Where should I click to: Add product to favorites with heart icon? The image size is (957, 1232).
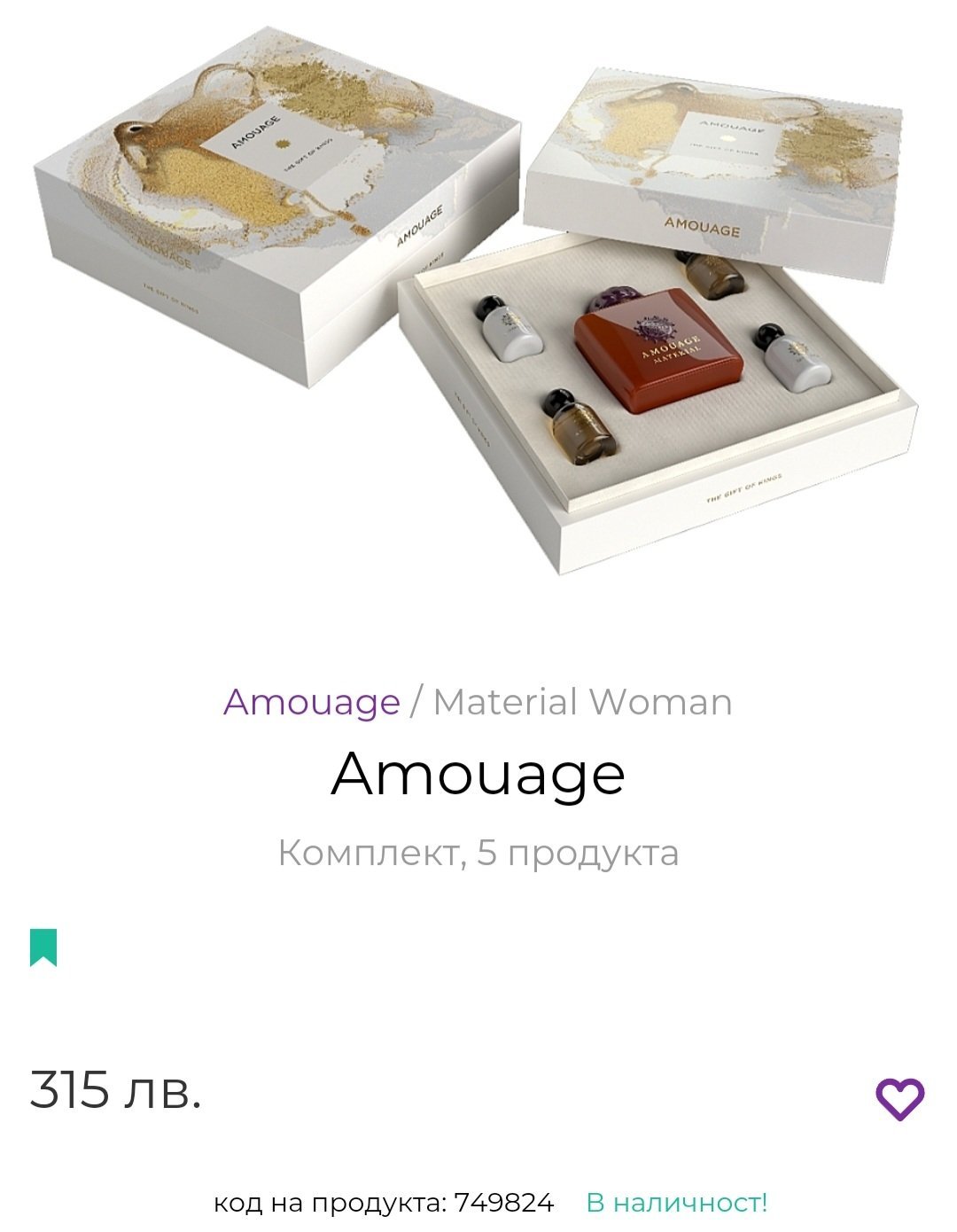[899, 1099]
